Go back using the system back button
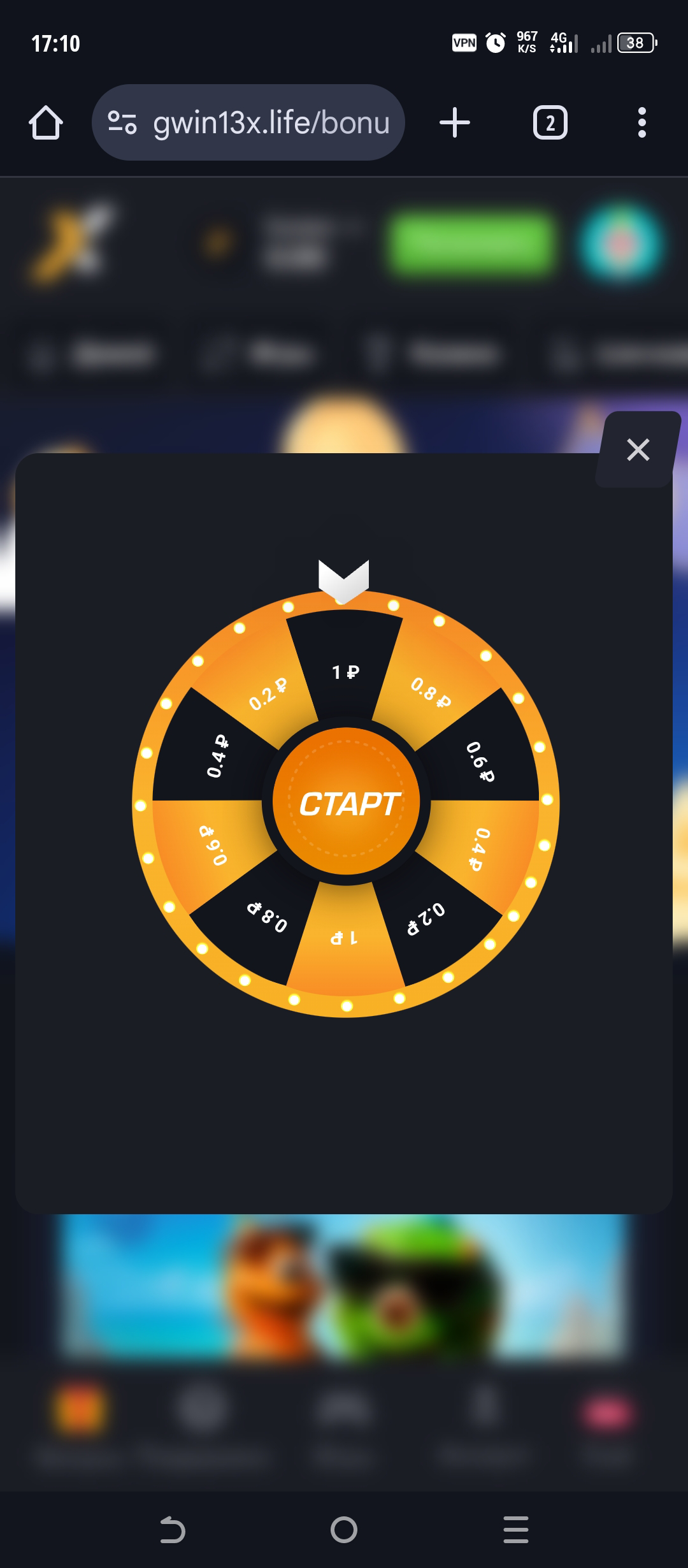The width and height of the screenshot is (688, 1568). point(172,1530)
